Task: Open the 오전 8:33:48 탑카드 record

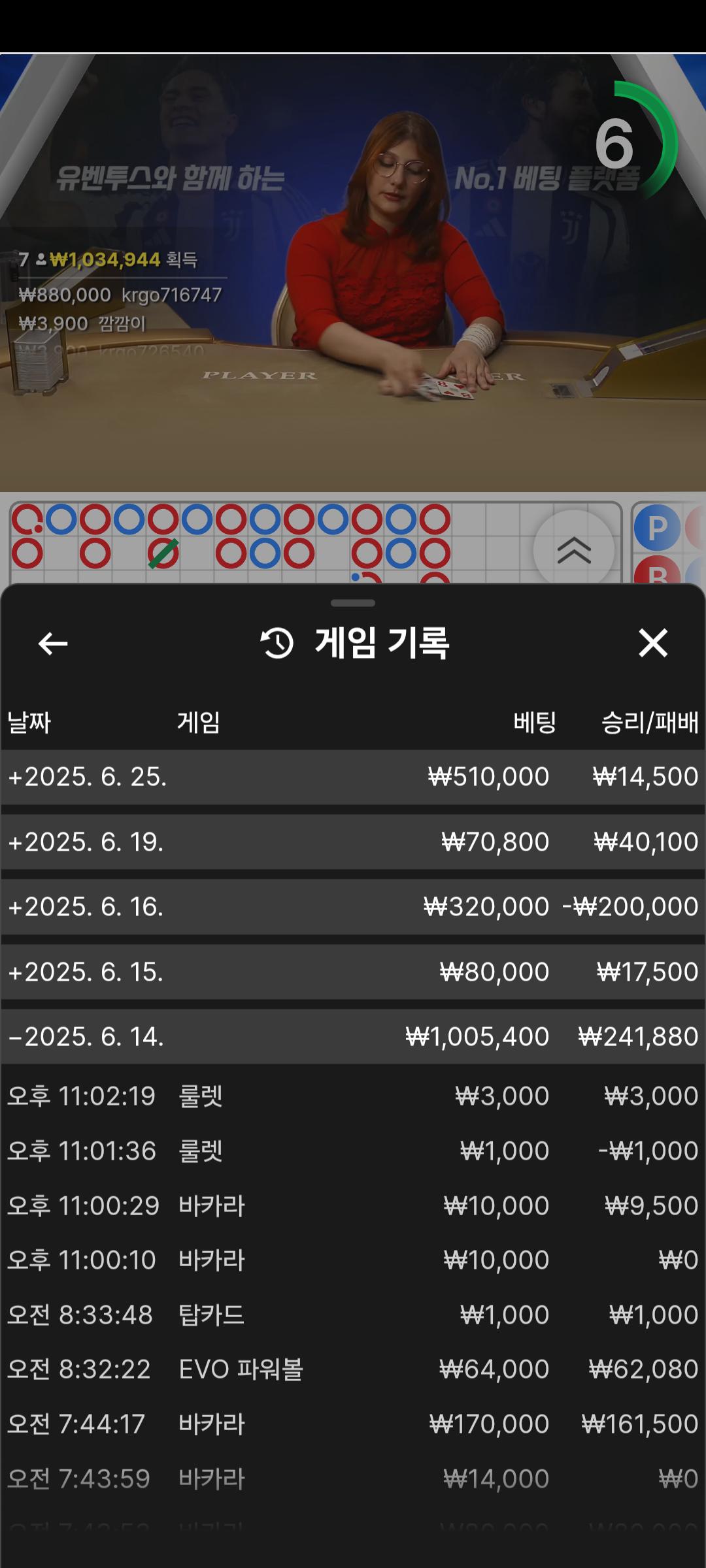Action: [353, 1315]
